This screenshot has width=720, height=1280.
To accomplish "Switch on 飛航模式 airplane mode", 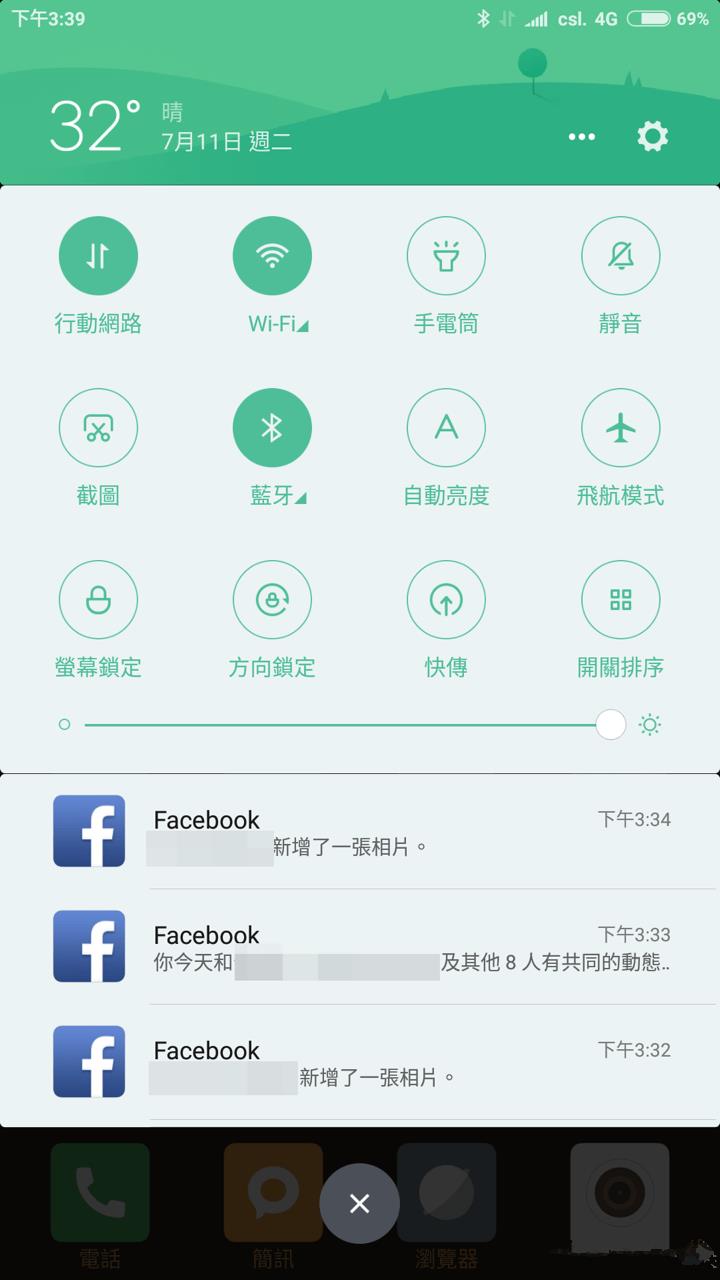I will 620,428.
